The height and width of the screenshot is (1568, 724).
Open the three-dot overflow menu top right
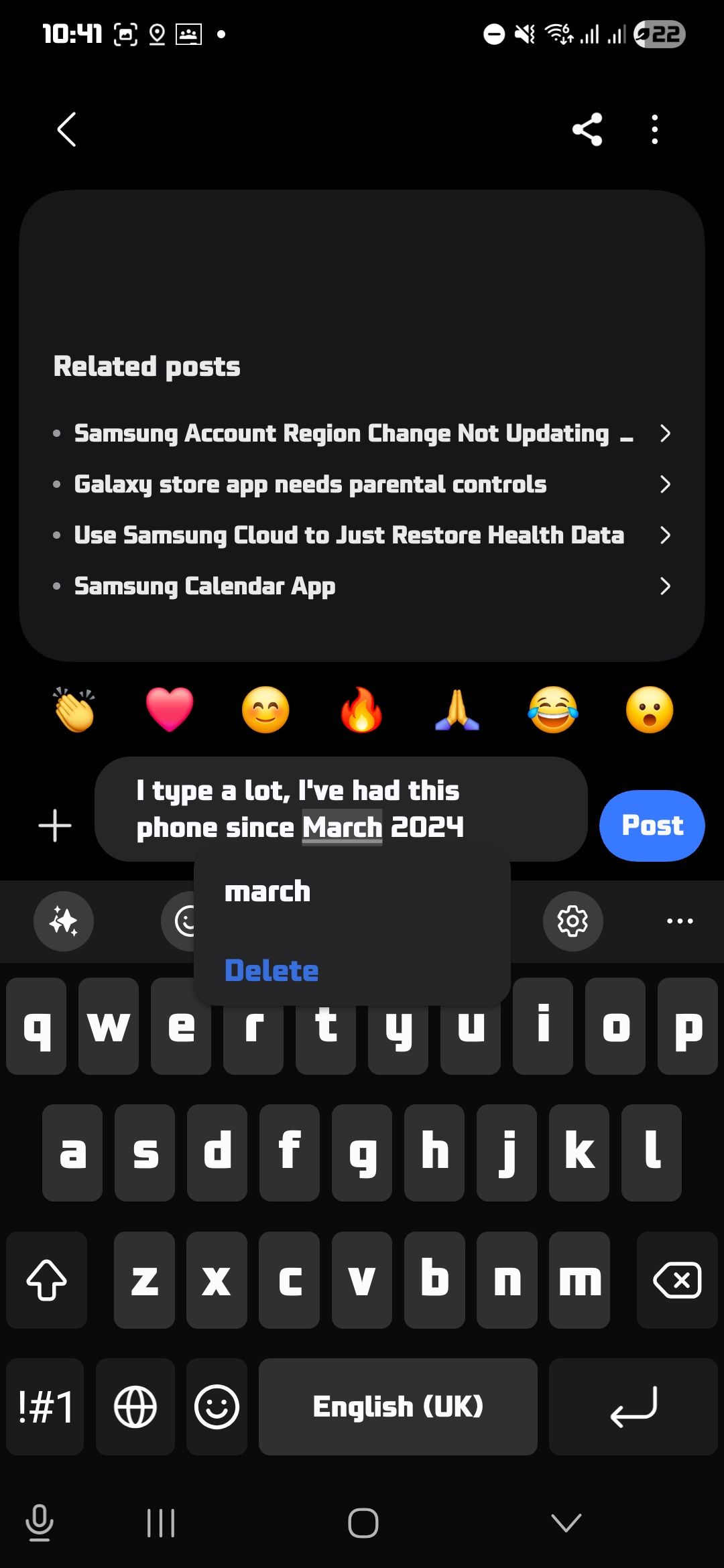pyautogui.click(x=654, y=129)
